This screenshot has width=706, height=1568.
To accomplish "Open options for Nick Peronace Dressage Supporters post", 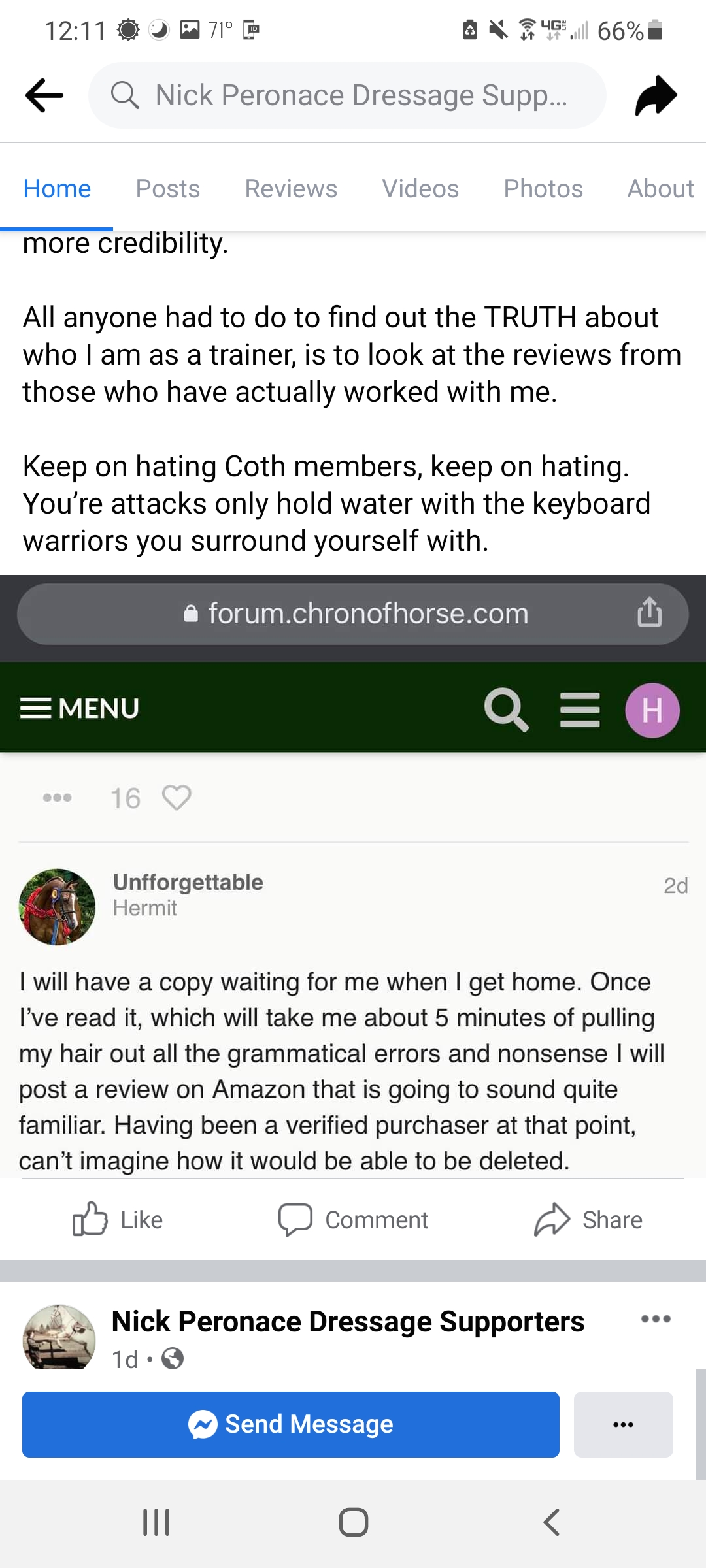I will coord(656,1318).
